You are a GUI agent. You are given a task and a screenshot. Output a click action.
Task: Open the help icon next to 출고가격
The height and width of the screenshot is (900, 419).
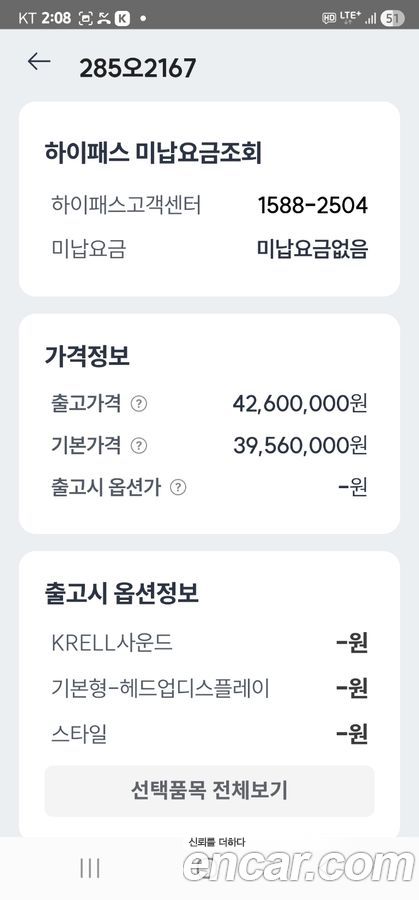pos(139,404)
